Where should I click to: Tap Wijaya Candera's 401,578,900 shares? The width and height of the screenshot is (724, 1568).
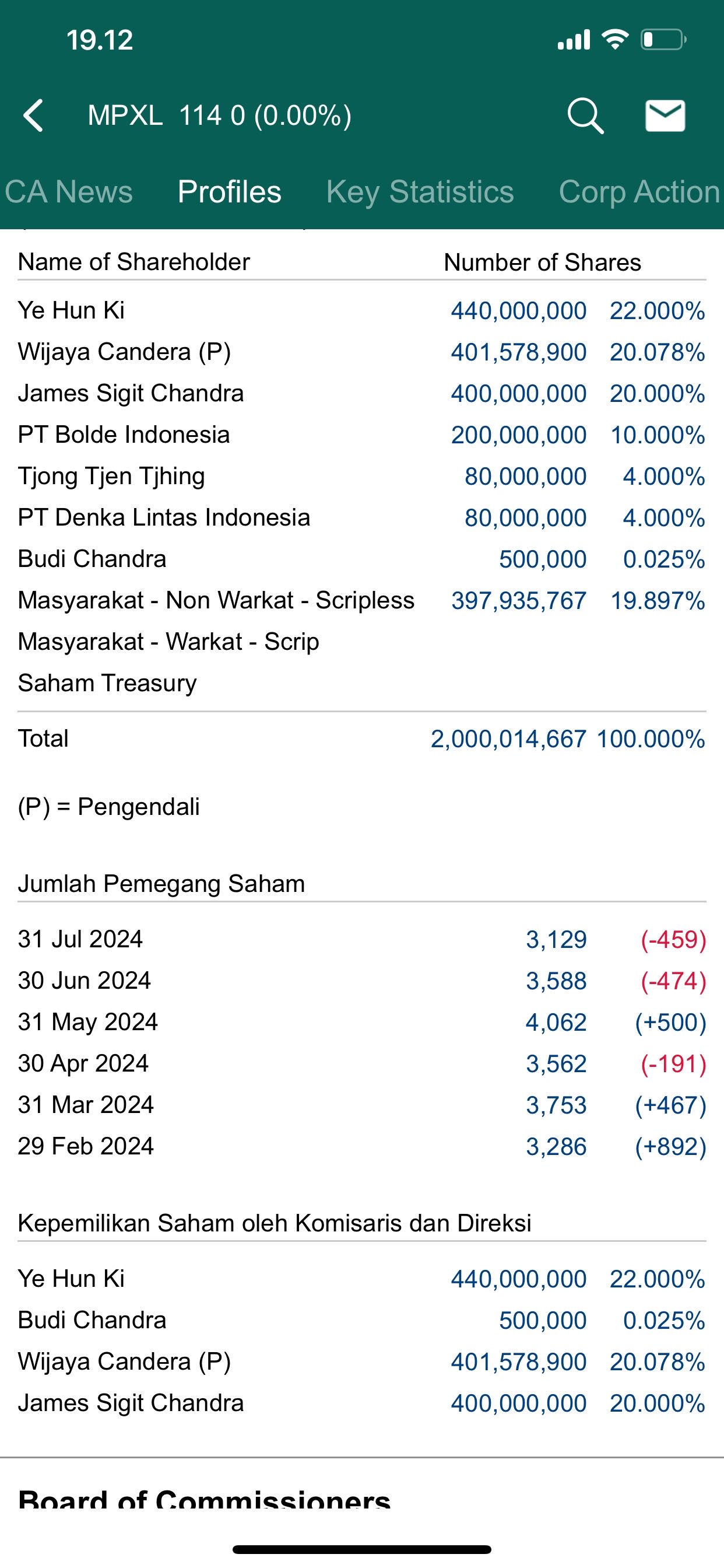(x=518, y=352)
